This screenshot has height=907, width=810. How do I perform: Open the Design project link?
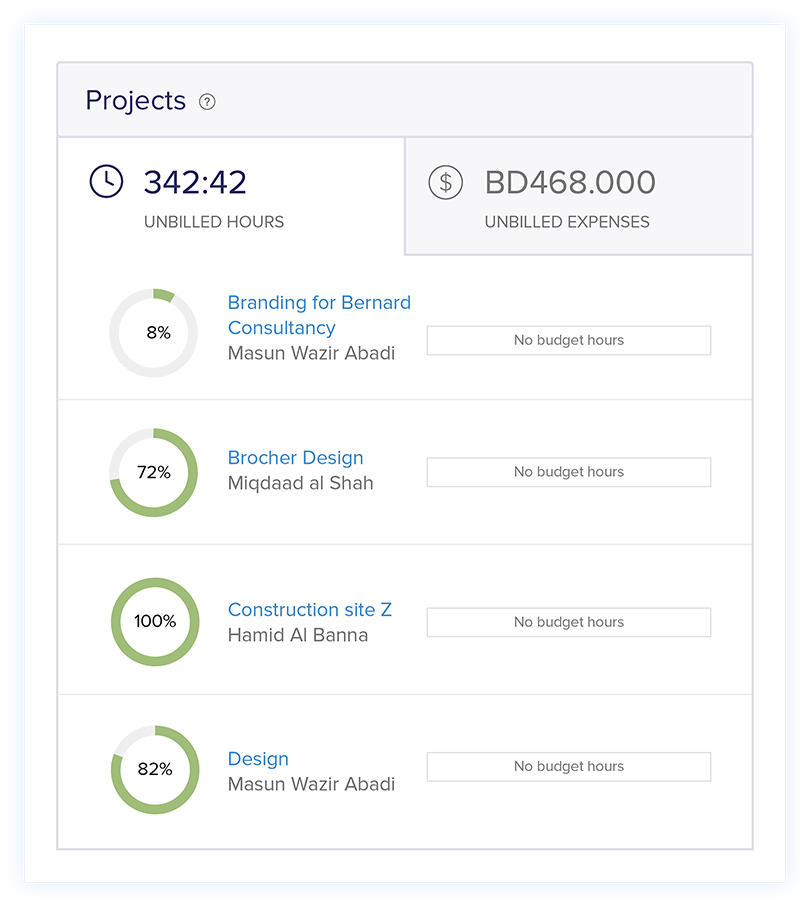[x=258, y=759]
